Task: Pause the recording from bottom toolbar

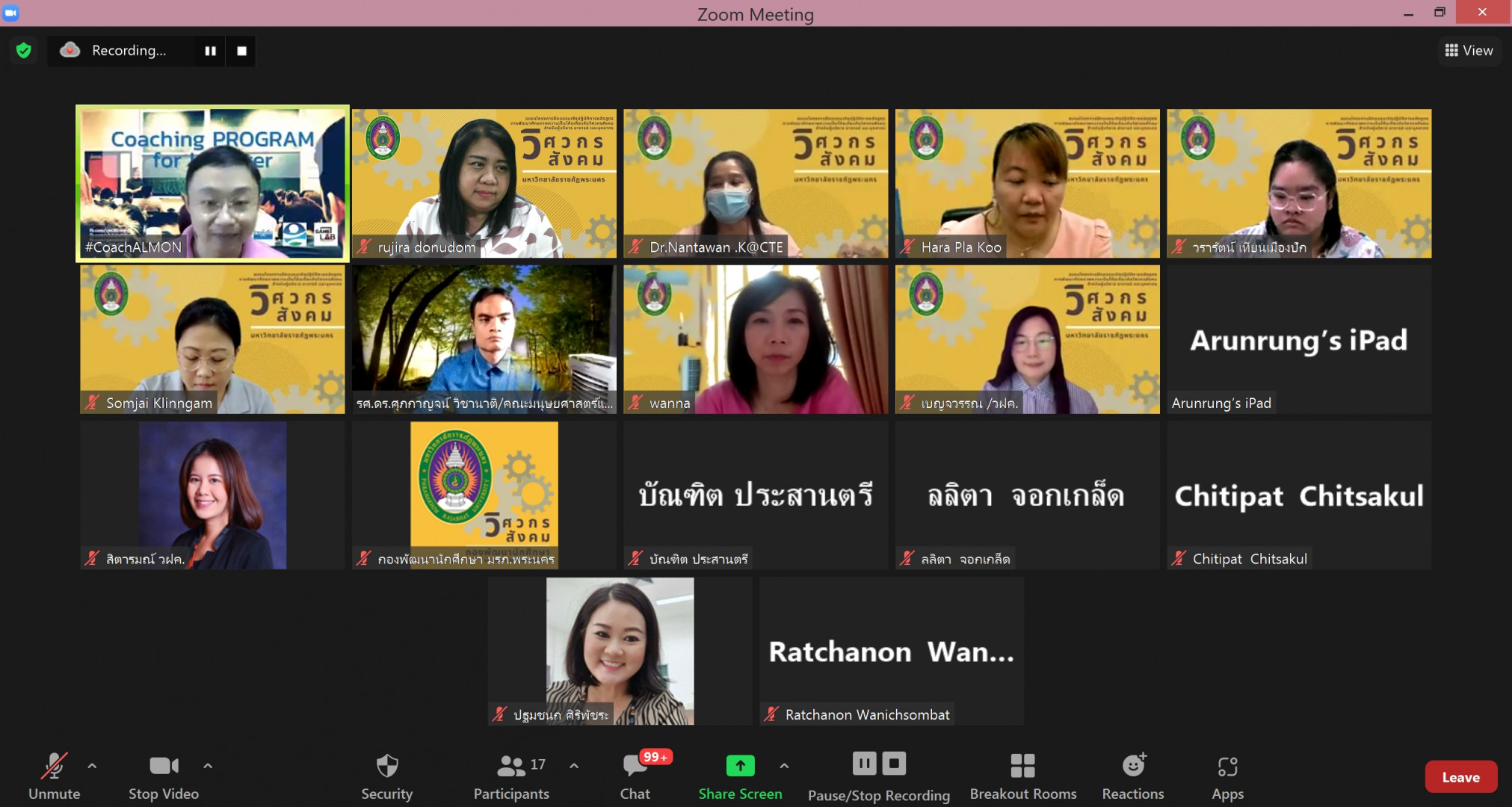Action: click(x=864, y=764)
